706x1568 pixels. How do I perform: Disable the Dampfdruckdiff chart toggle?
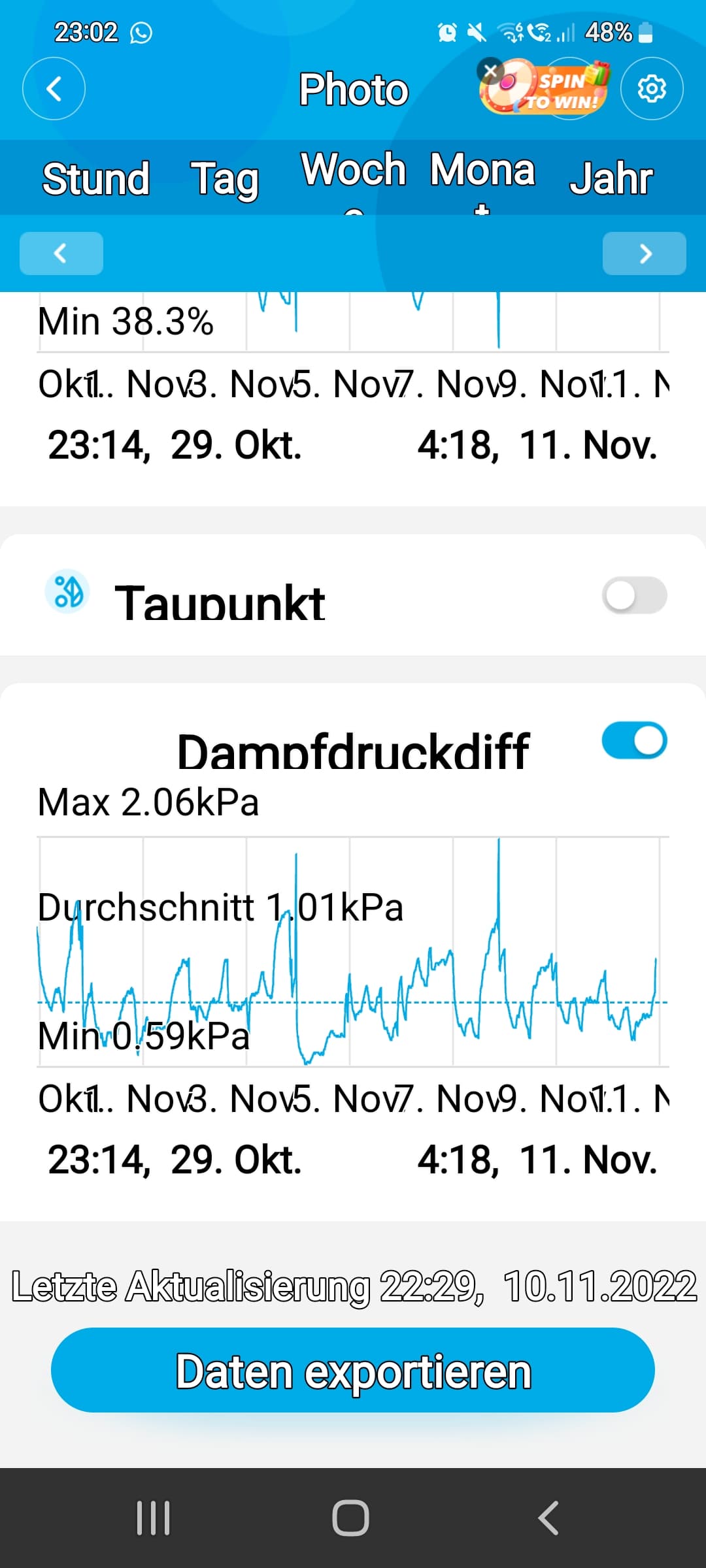pyautogui.click(x=634, y=741)
